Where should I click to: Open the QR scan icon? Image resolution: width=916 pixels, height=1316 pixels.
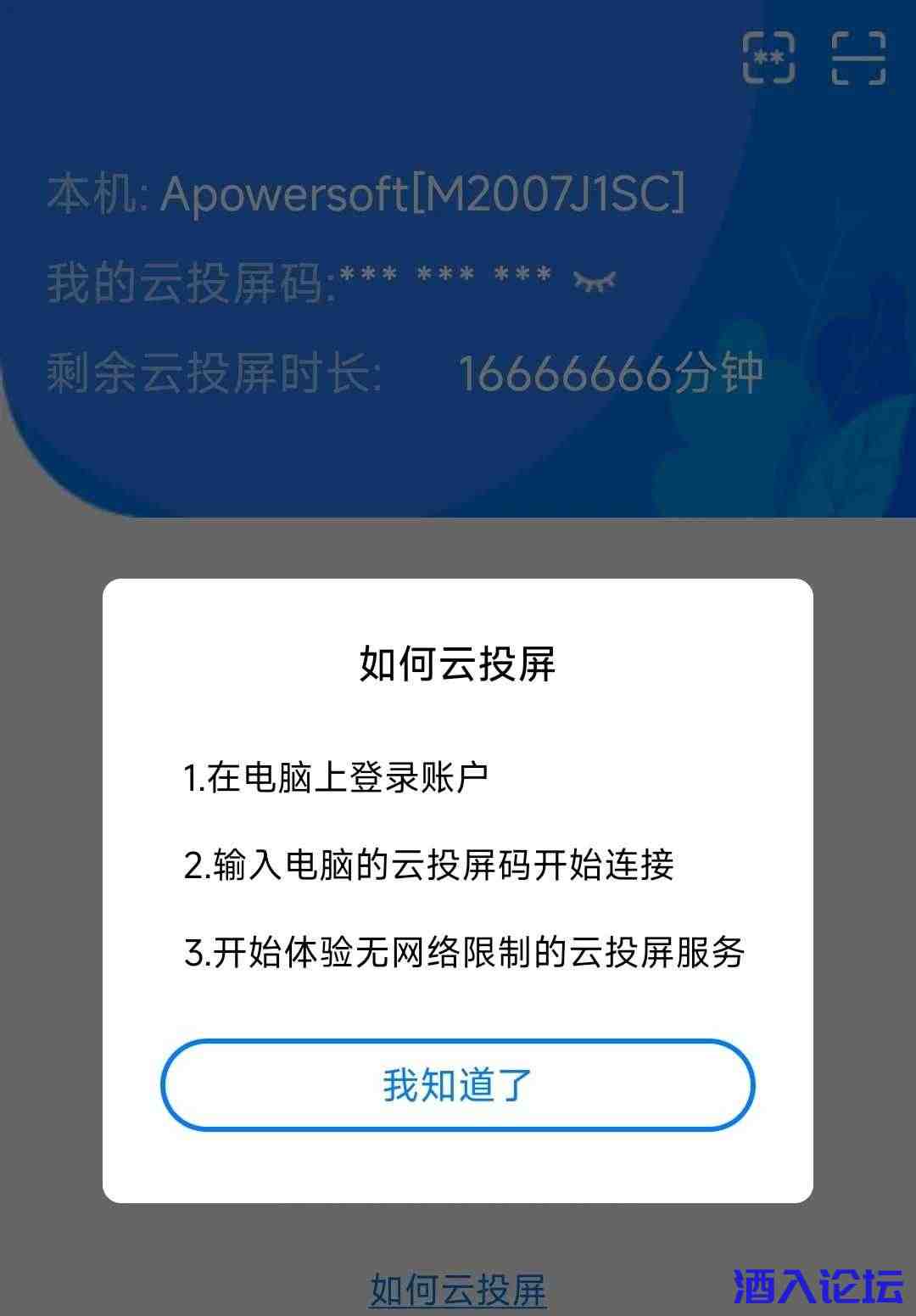click(x=858, y=58)
